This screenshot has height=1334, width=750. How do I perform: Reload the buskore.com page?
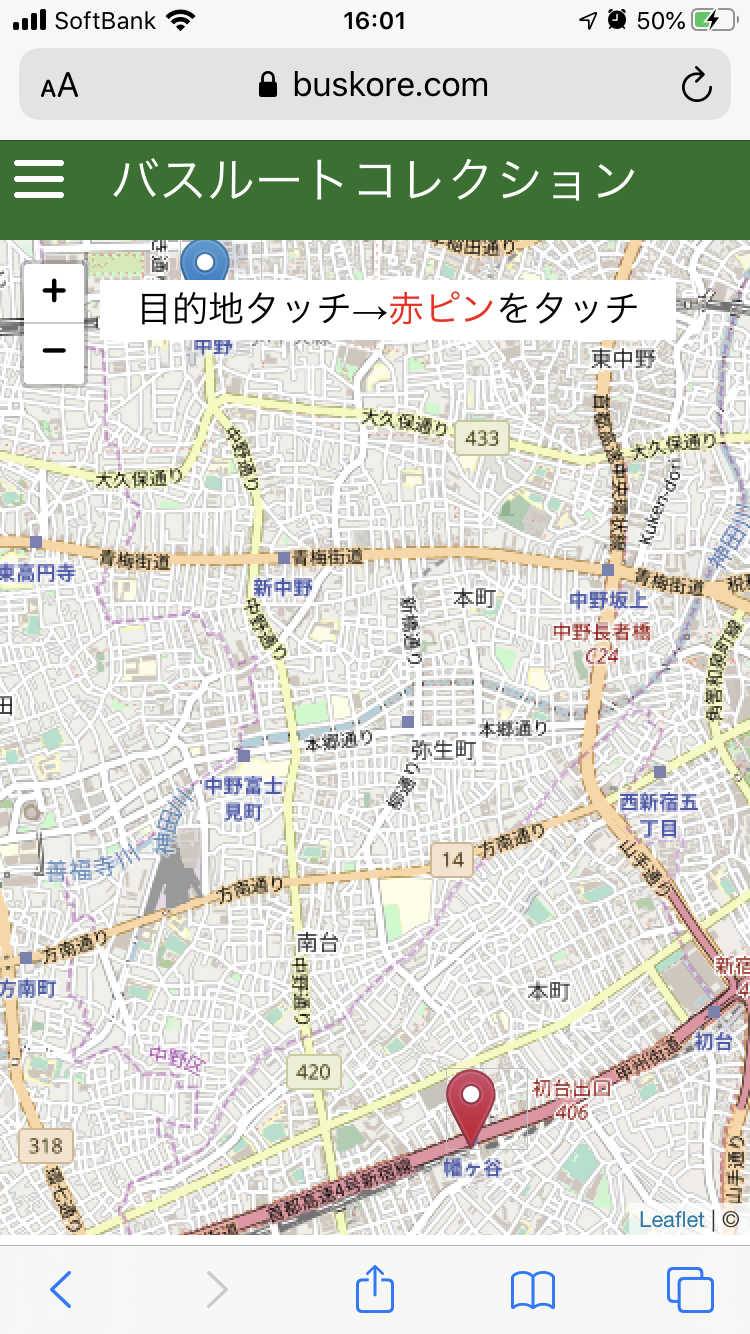696,85
